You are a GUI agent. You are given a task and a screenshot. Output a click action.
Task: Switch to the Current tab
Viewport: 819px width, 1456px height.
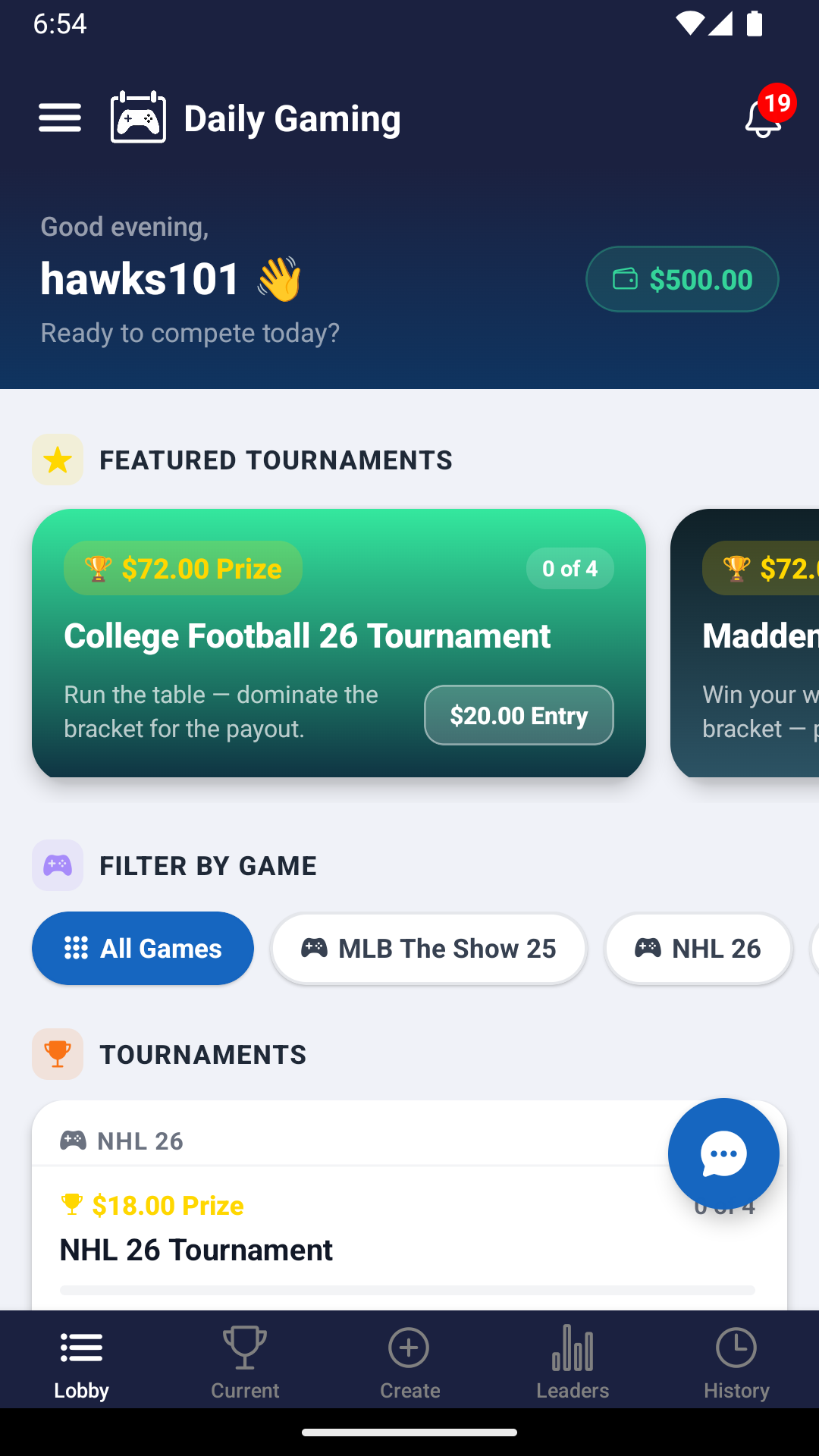click(x=245, y=1361)
